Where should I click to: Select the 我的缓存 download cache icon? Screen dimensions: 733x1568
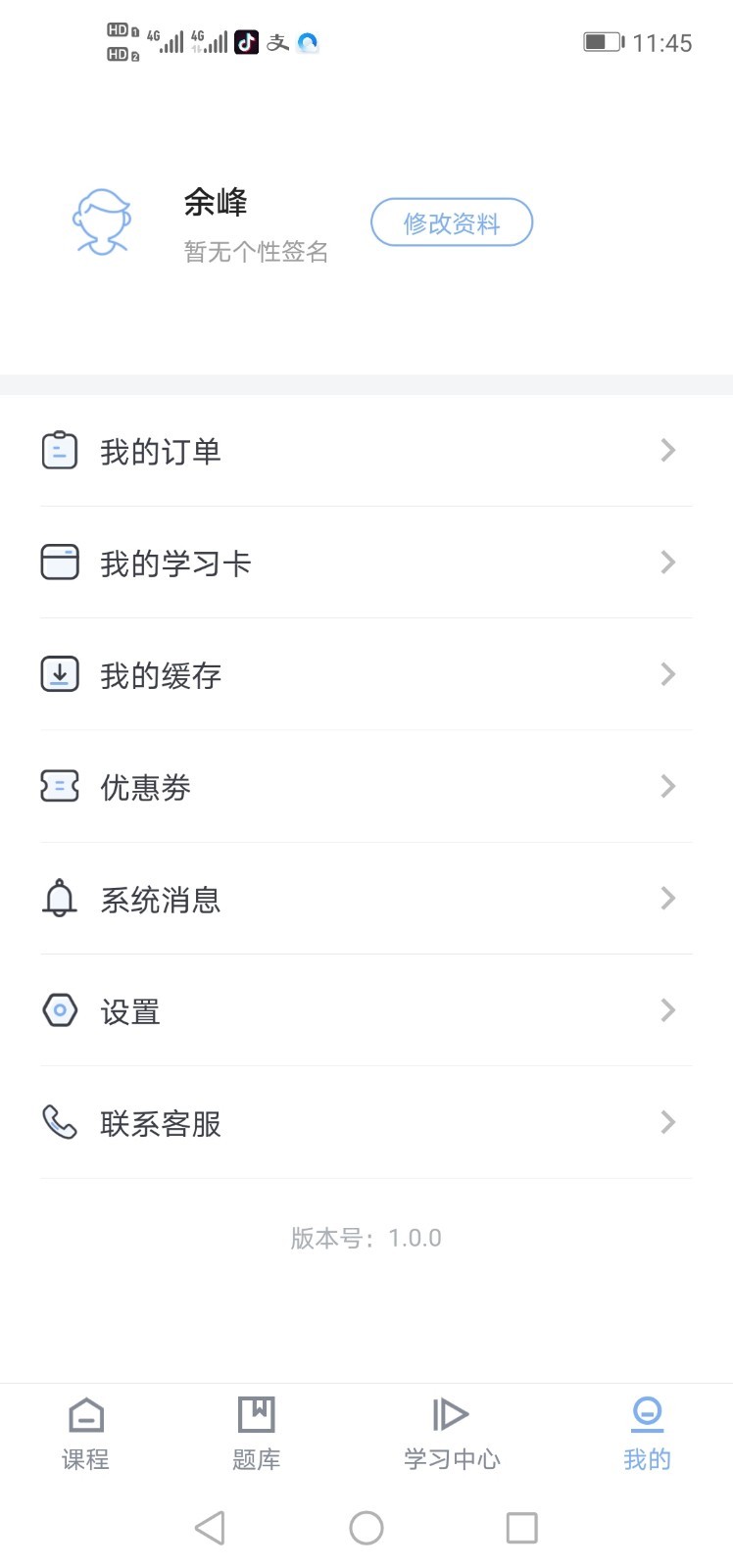pyautogui.click(x=59, y=674)
